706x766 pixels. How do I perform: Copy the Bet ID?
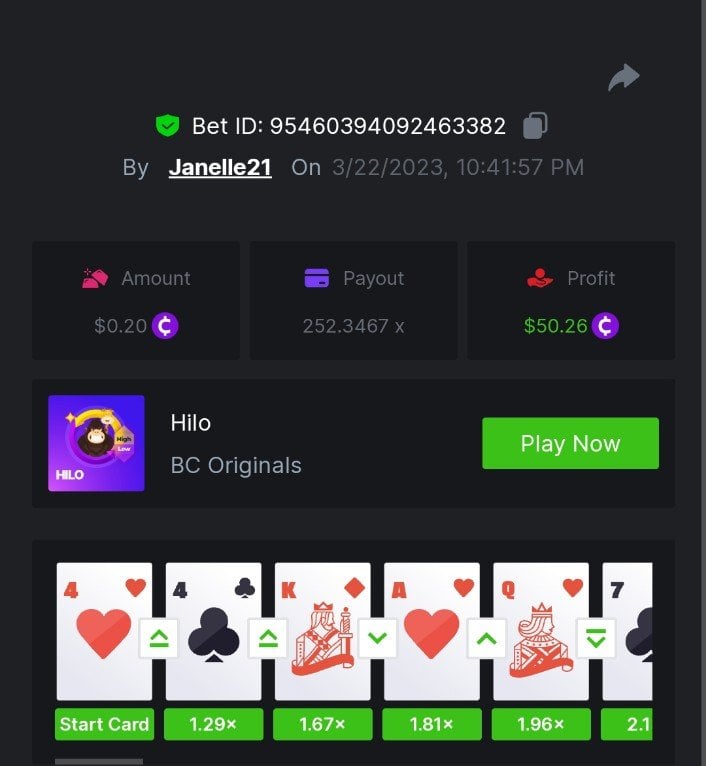(x=535, y=126)
